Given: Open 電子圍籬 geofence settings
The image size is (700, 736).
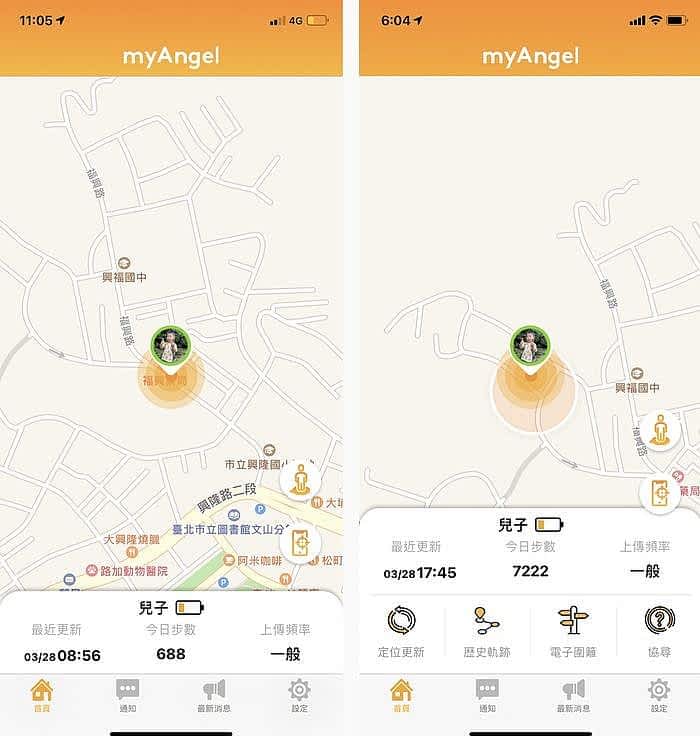Looking at the screenshot, I should click(573, 631).
